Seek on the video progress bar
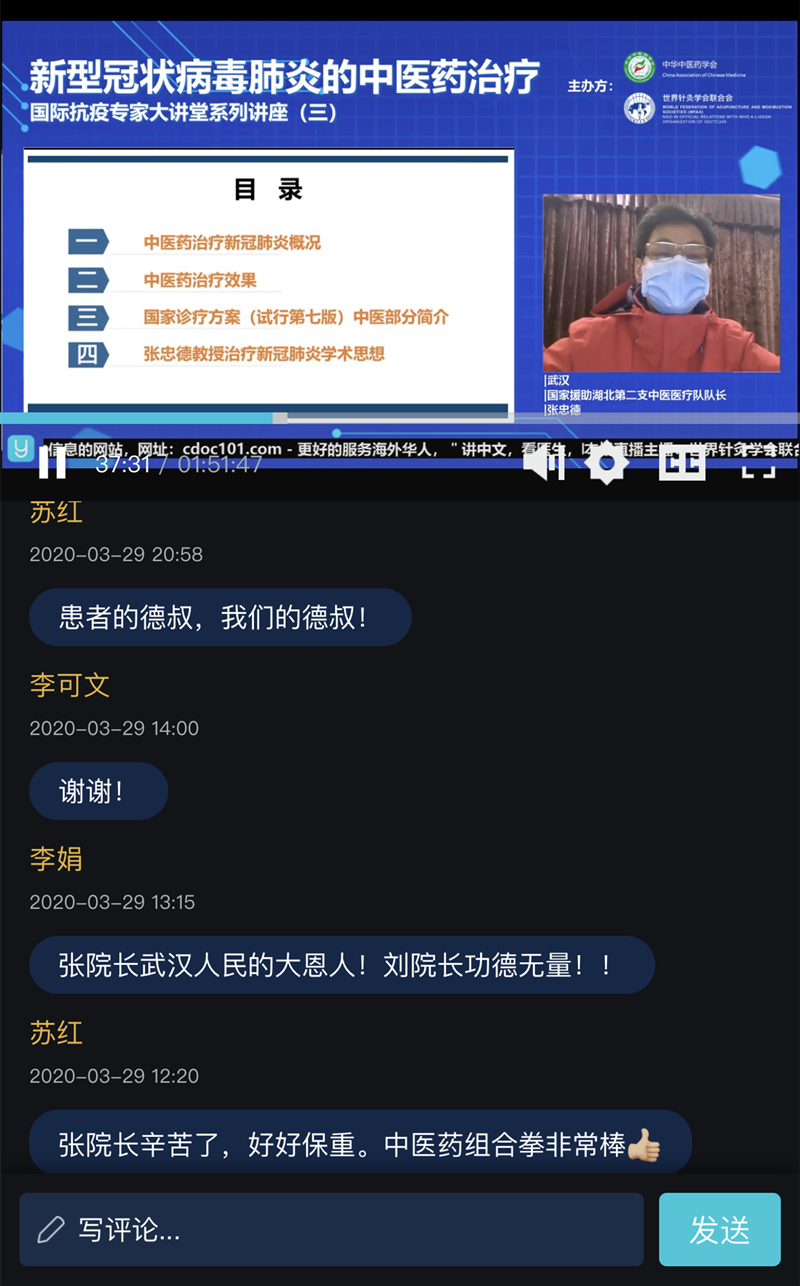The image size is (800, 1286). pyautogui.click(x=400, y=418)
